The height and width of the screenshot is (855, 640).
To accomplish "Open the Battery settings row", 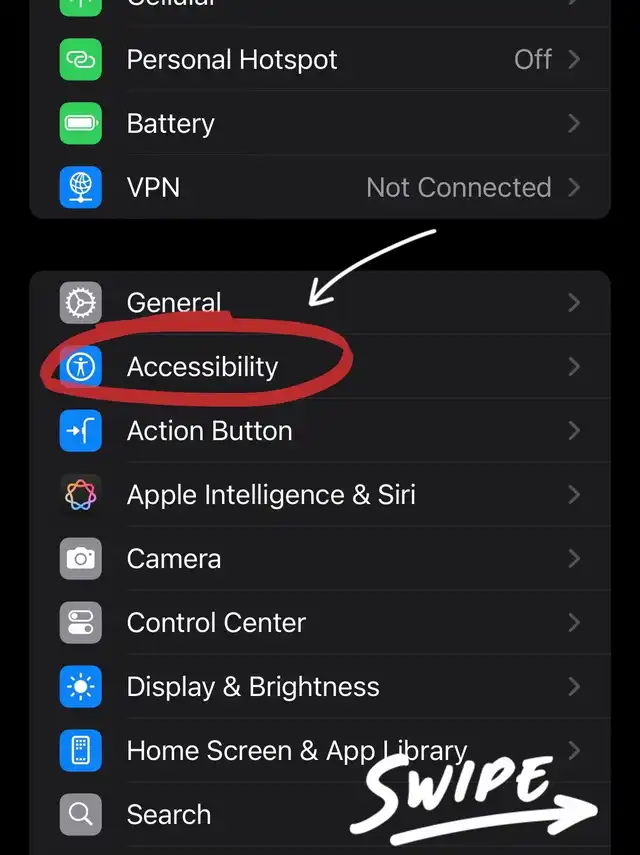I will point(171,124).
